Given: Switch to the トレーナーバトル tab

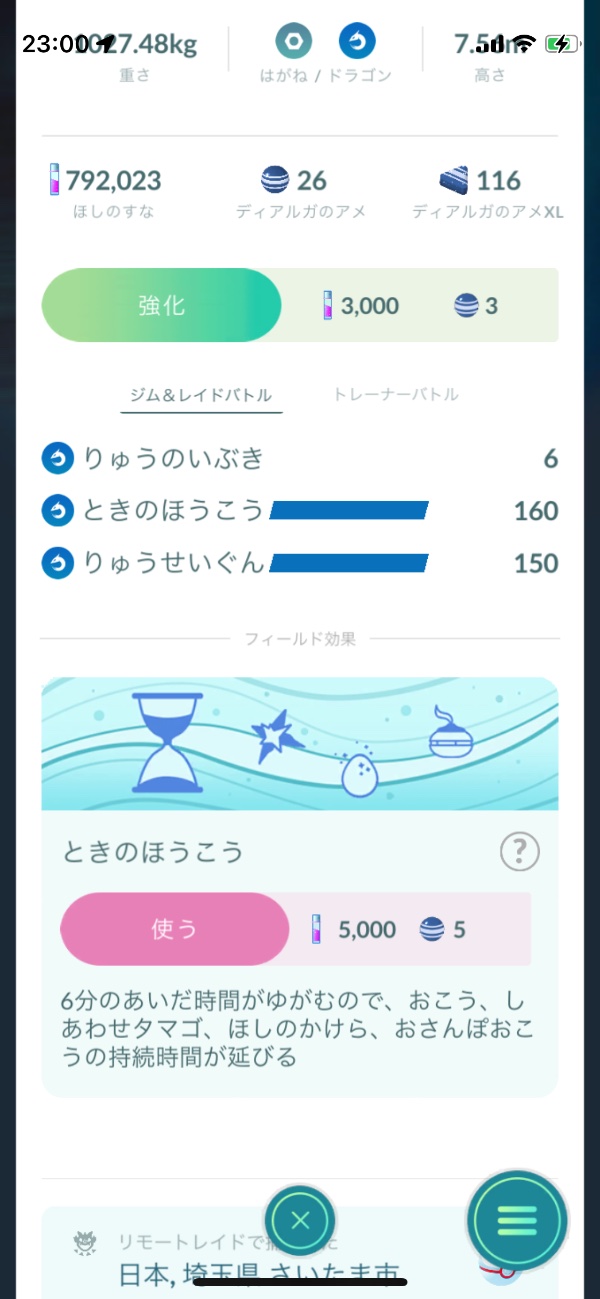Looking at the screenshot, I should click(396, 394).
